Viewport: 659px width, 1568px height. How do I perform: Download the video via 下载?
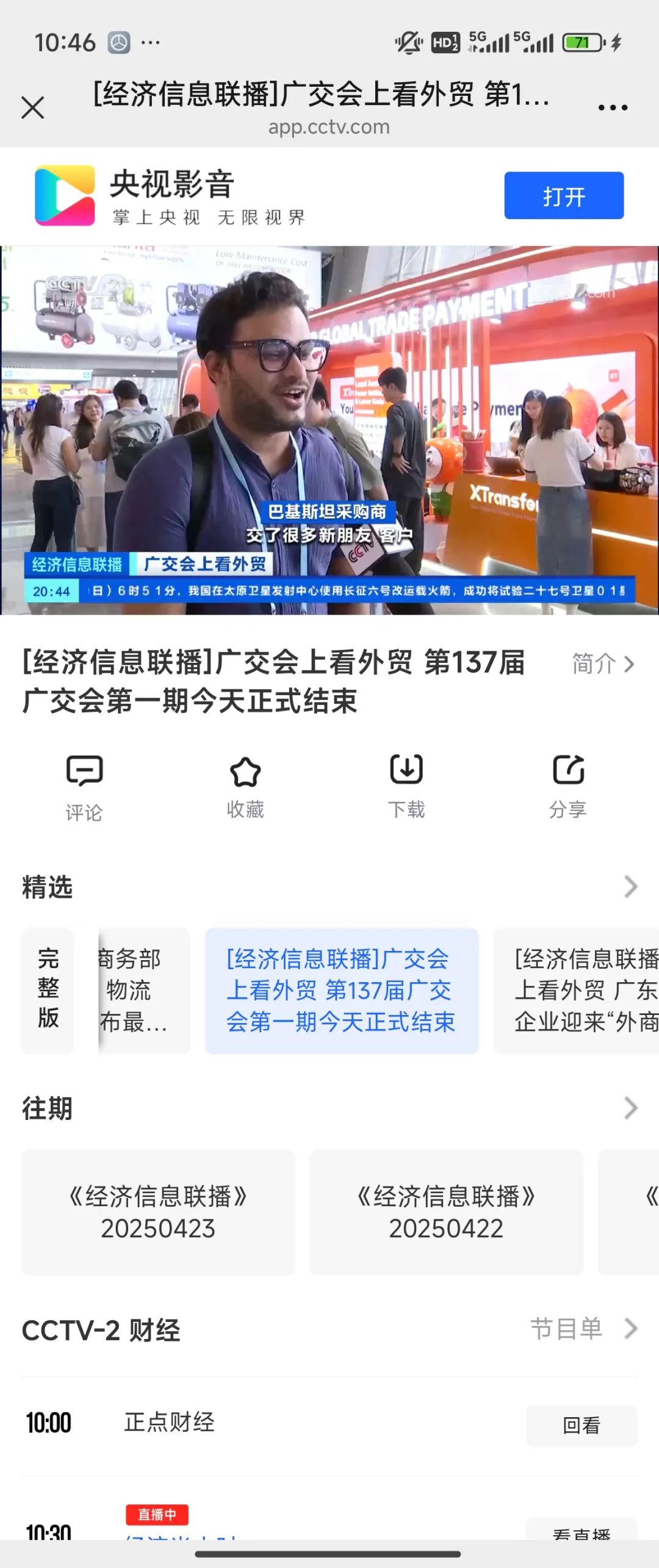coord(406,787)
